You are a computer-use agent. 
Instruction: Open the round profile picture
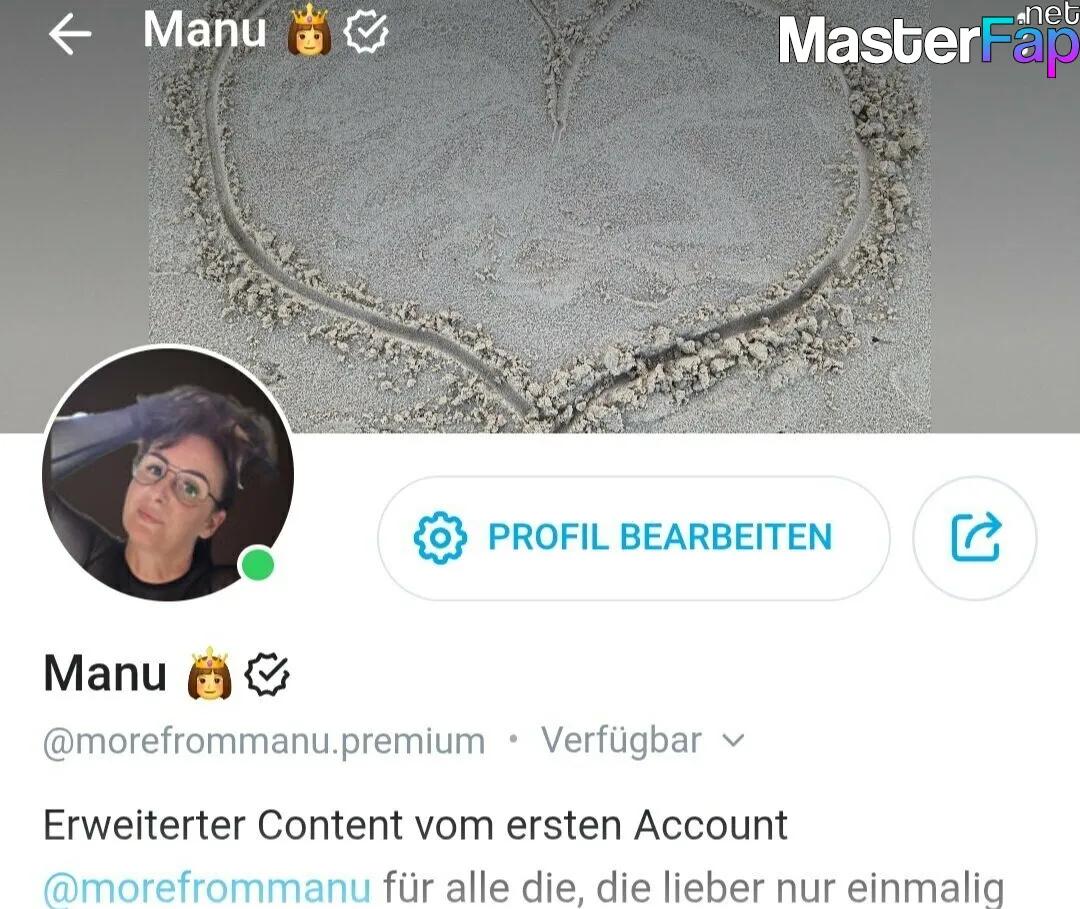[x=167, y=473]
